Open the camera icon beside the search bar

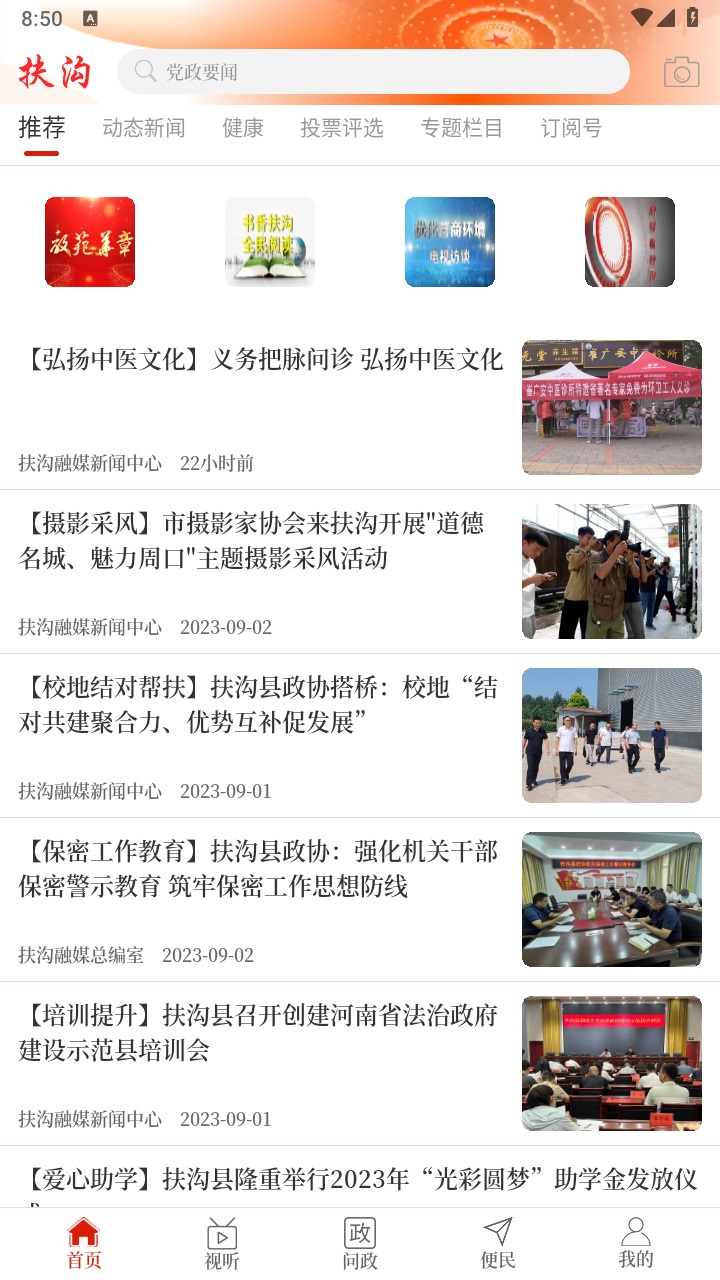[x=683, y=71]
